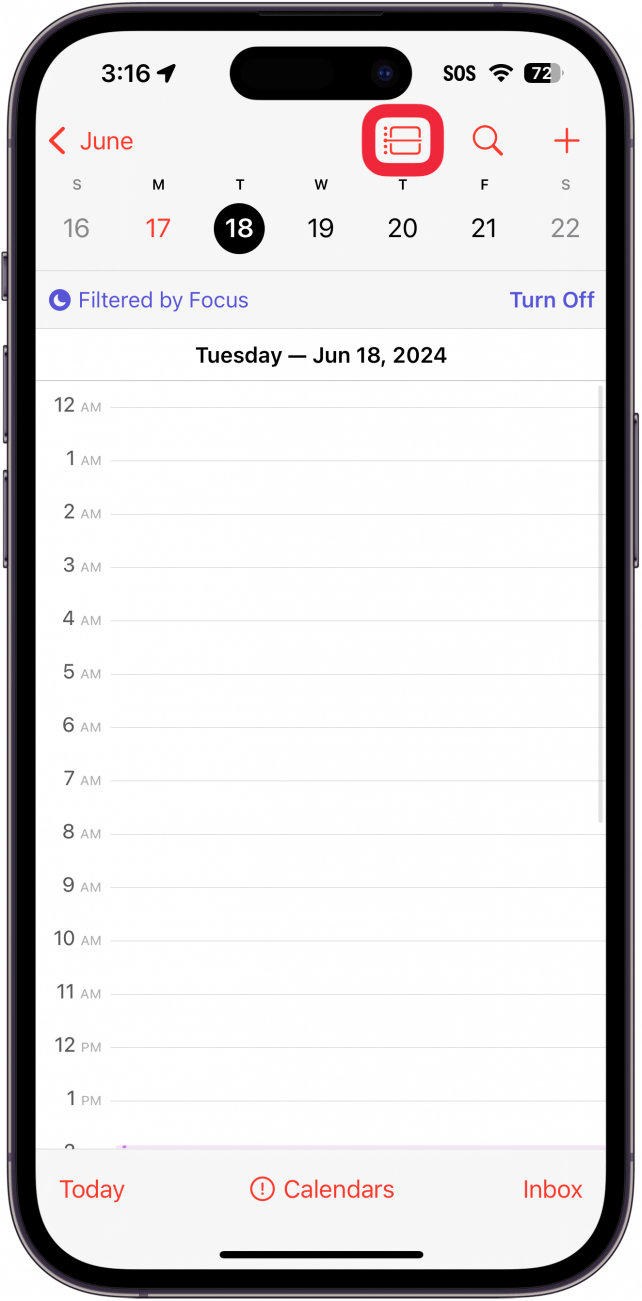
Task: Go back to the June month view
Action: tap(91, 141)
